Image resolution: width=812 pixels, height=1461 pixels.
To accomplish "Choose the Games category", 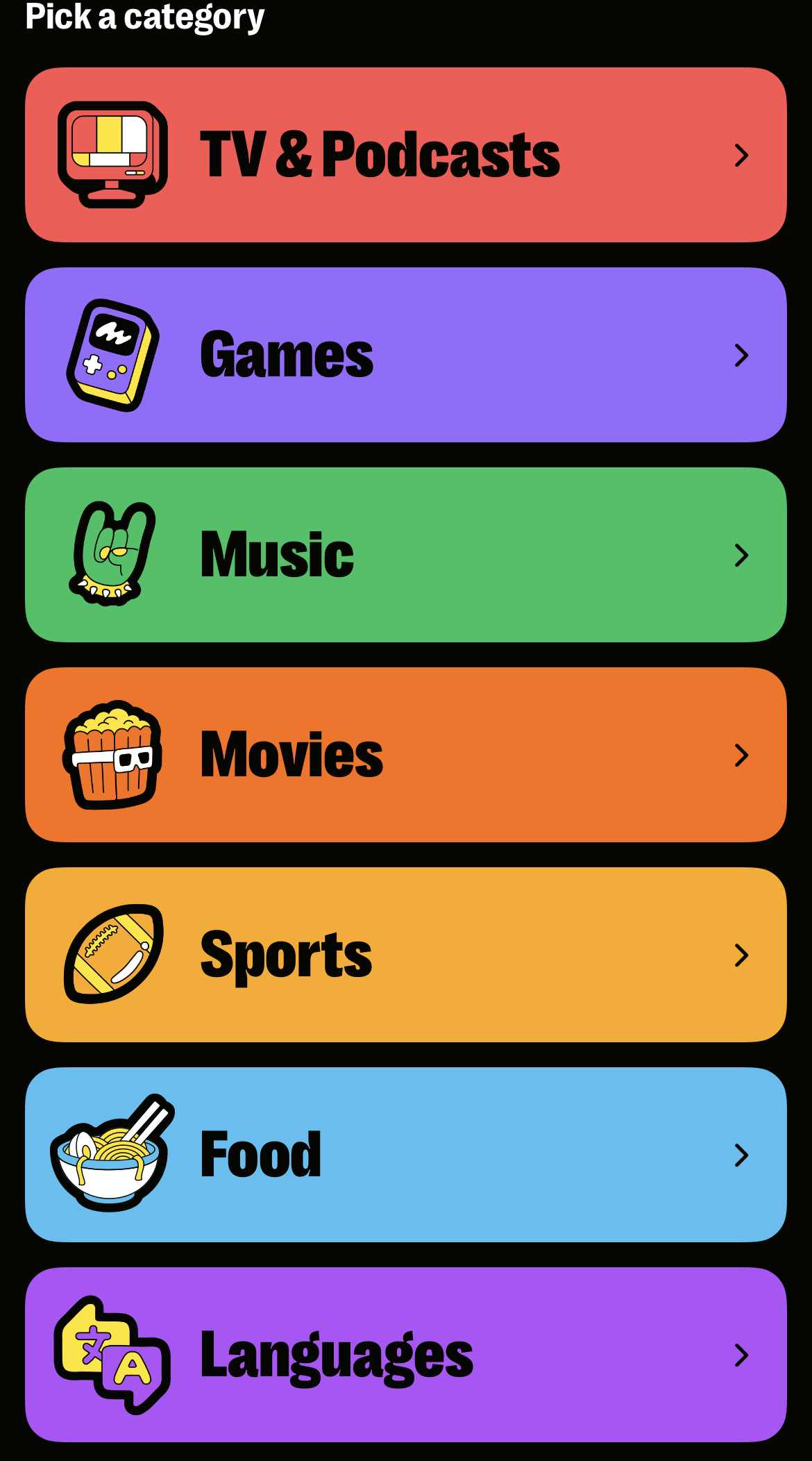I will click(406, 354).
